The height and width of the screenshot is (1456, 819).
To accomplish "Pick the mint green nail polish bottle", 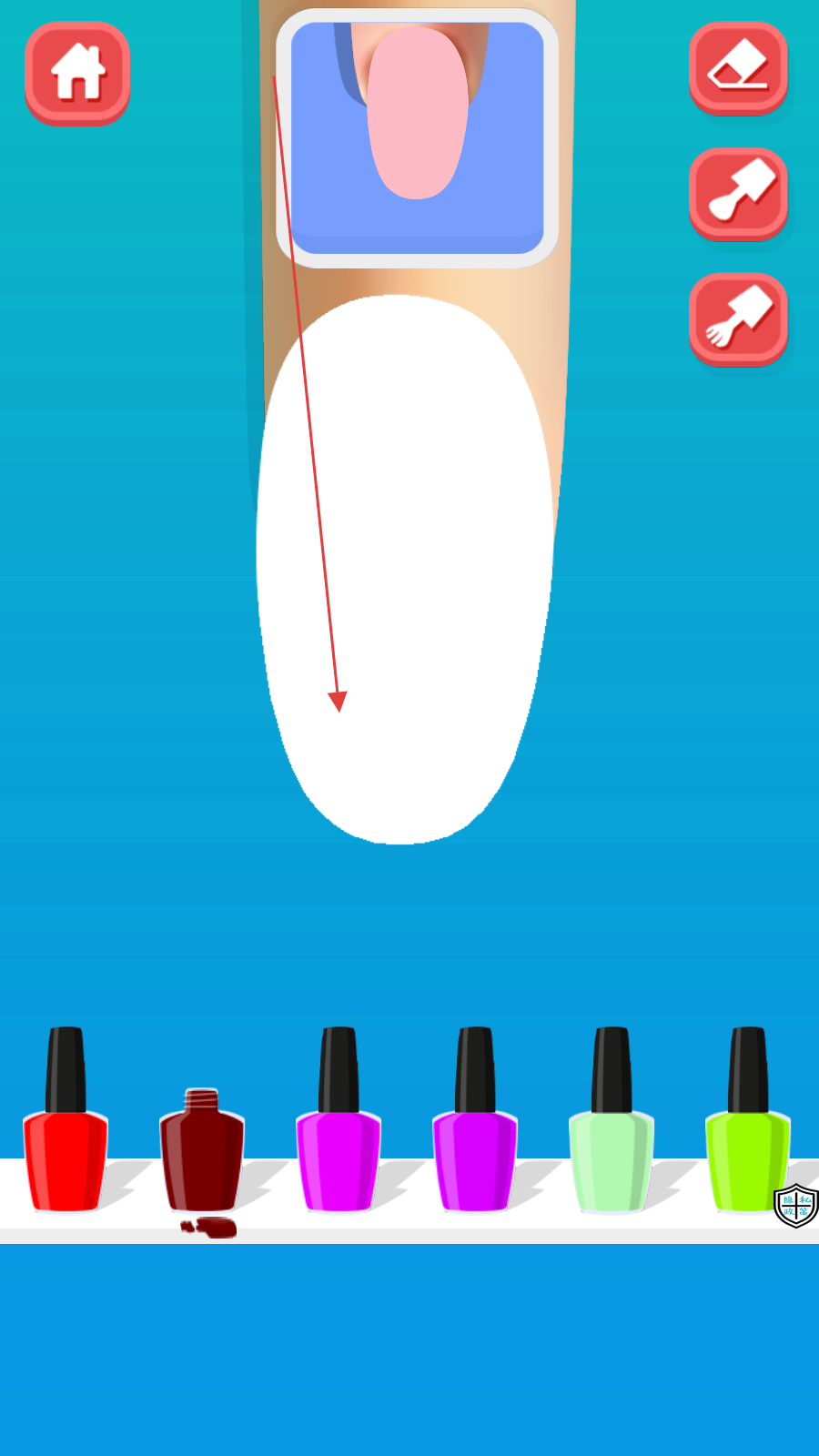I will pos(612,1119).
